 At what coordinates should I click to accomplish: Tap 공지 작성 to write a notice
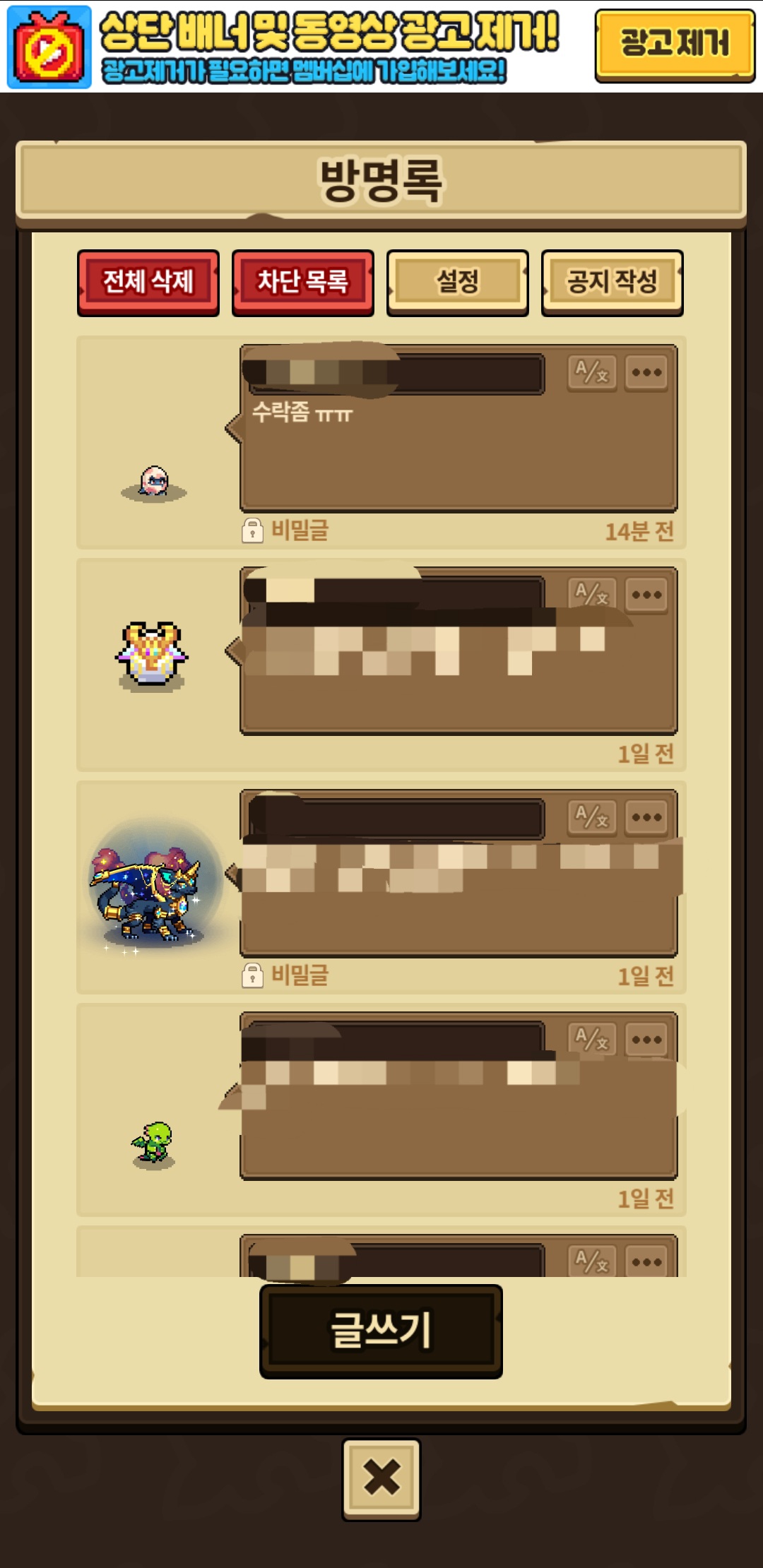(x=612, y=283)
